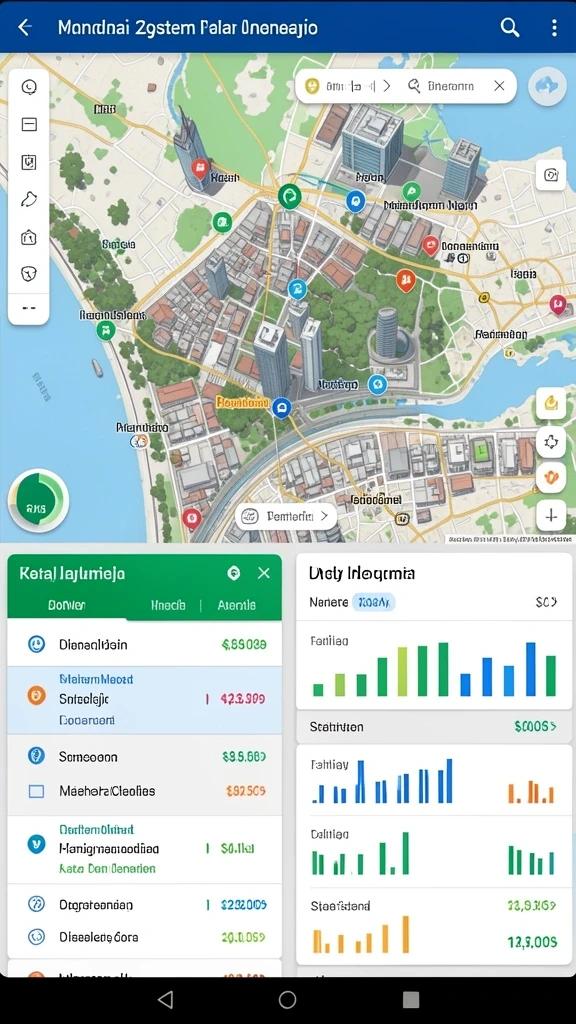This screenshot has width=576, height=1024.
Task: Tick the Maeherta Cleolies checkbox
Action: pyautogui.click(x=36, y=791)
